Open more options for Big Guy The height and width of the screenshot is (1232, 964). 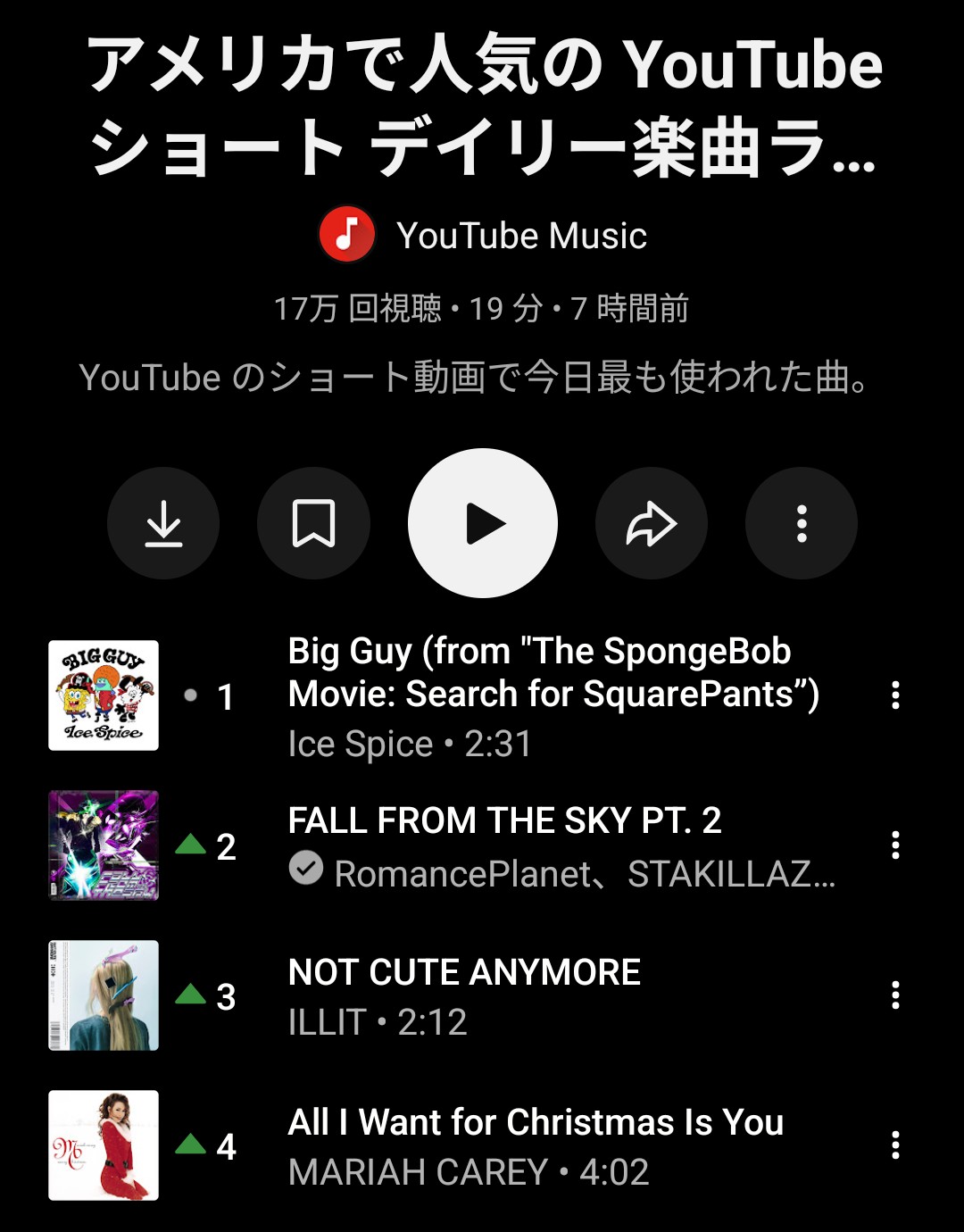[895, 695]
